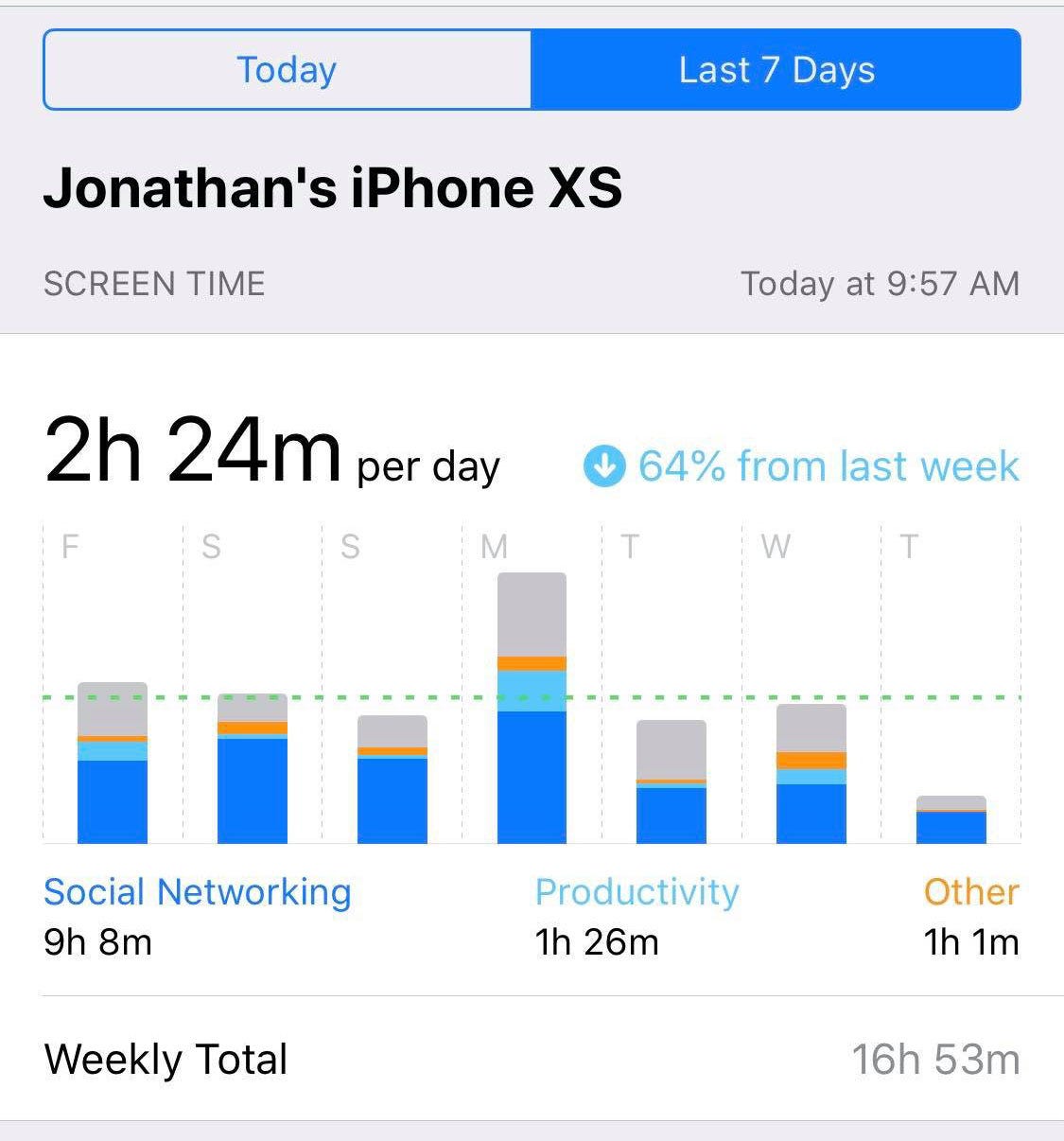Select the shortest bar for Thursday

(951, 818)
